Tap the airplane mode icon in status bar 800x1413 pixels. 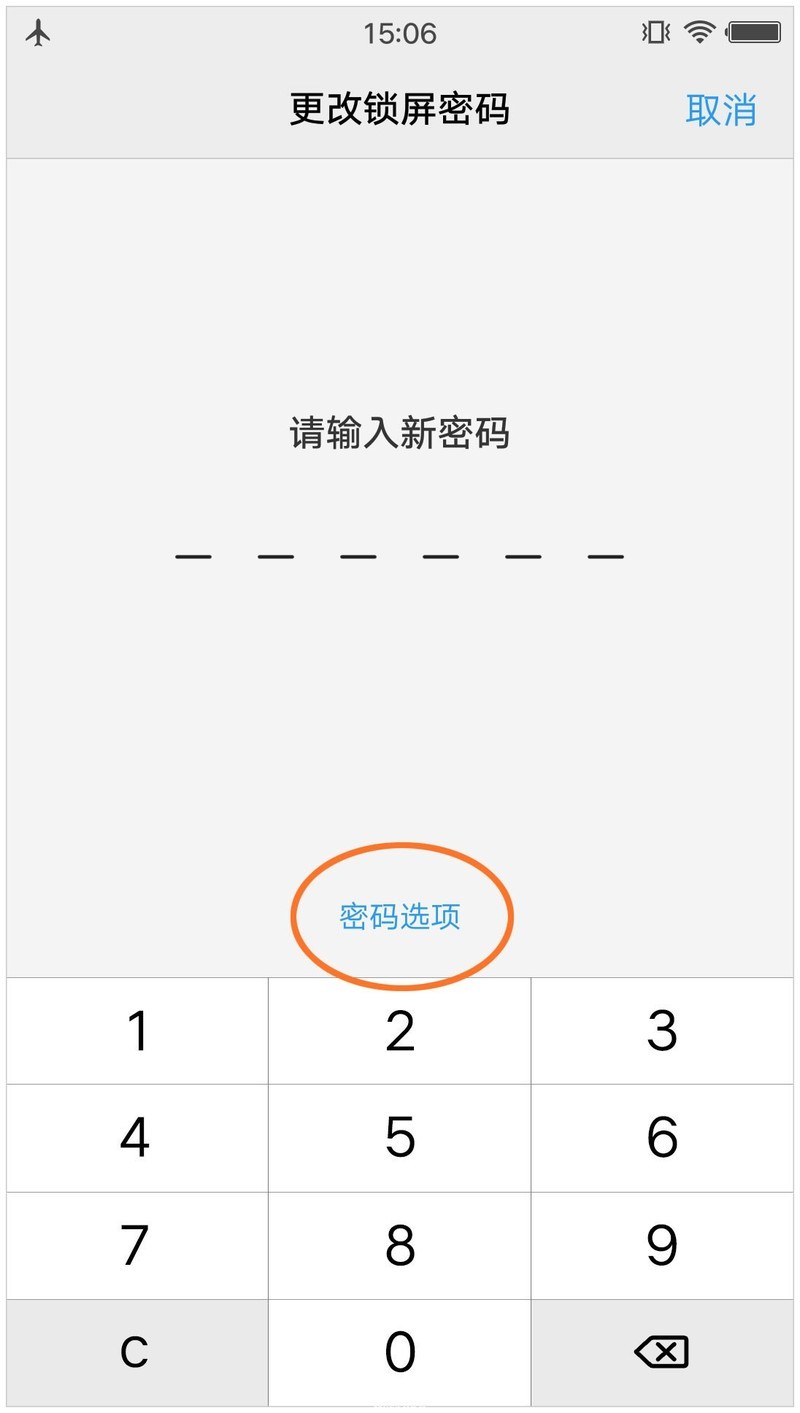coord(38,31)
